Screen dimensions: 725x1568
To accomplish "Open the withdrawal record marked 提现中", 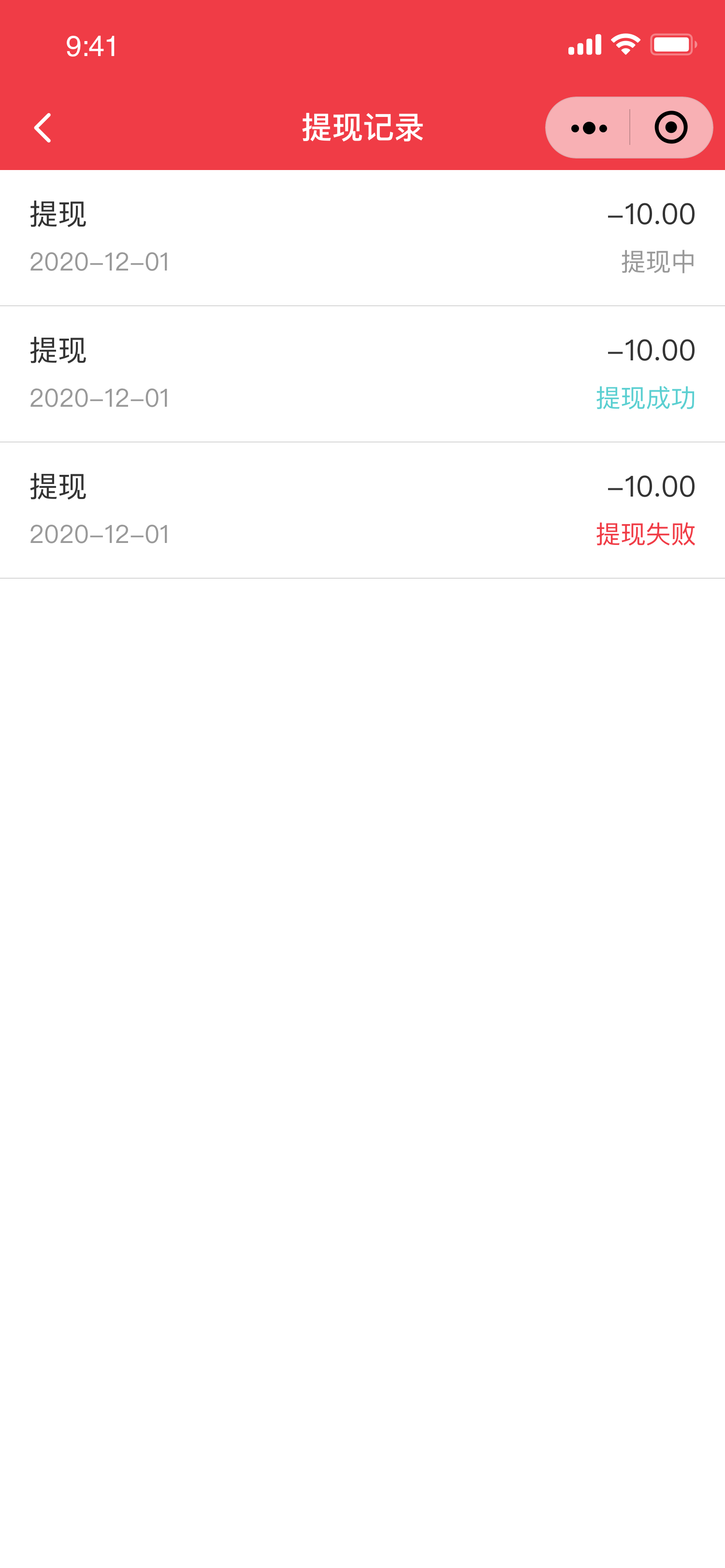I will point(362,238).
